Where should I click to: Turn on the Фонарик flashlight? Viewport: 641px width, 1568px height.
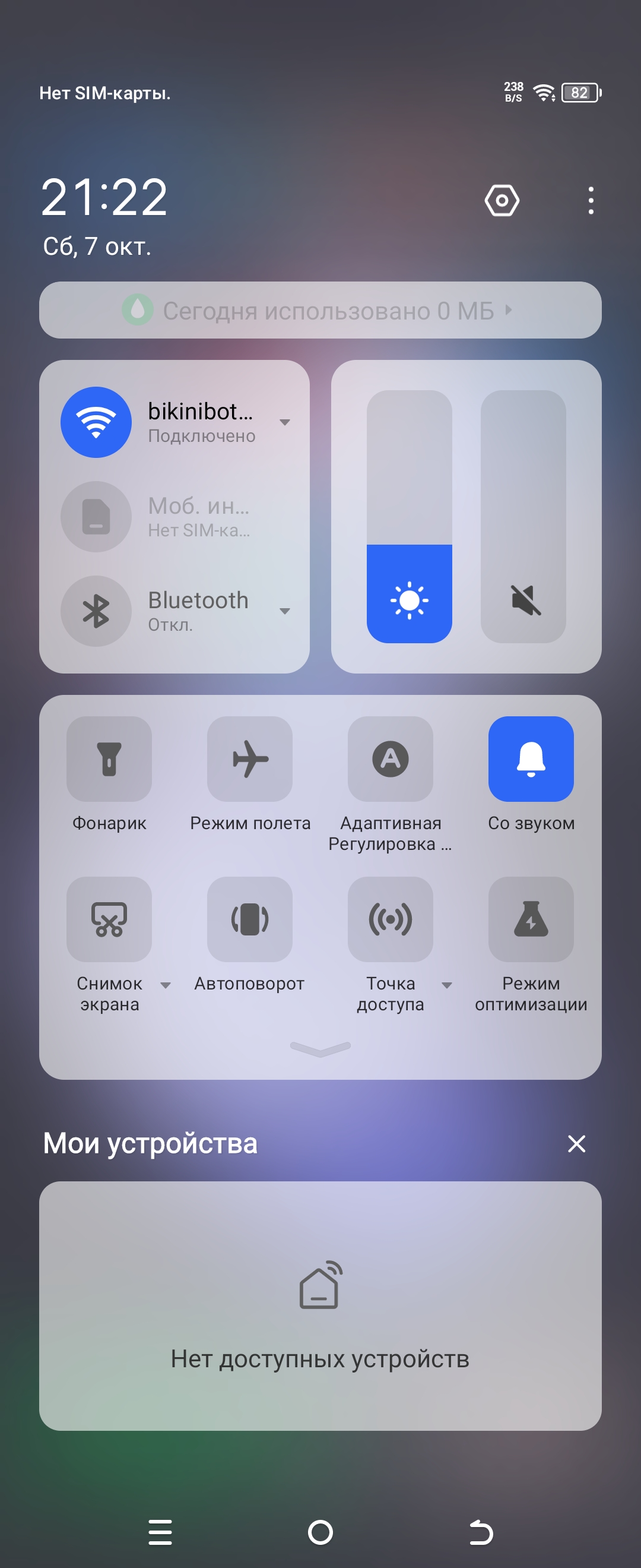pyautogui.click(x=109, y=759)
